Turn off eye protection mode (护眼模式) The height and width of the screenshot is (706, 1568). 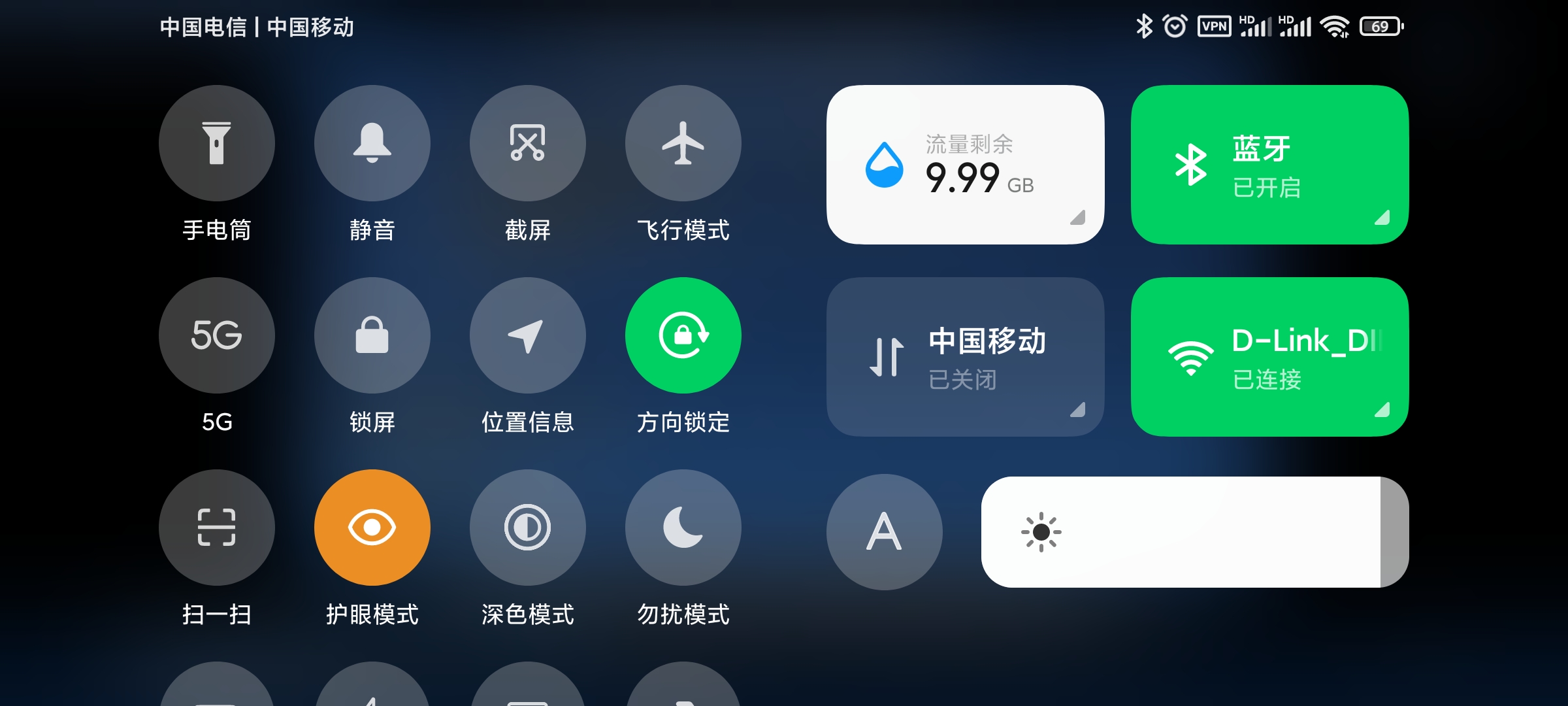click(372, 528)
